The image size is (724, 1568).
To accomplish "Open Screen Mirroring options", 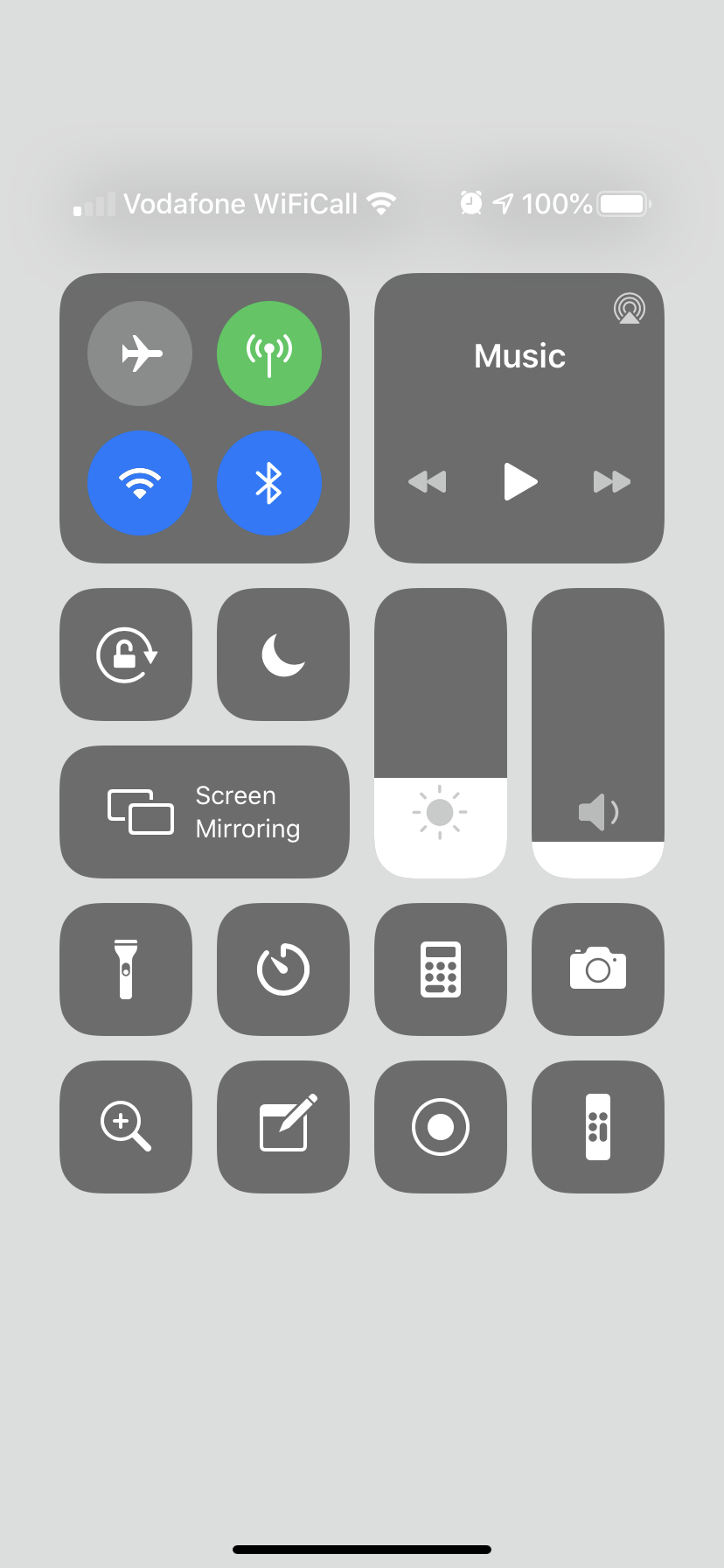I will pos(204,811).
